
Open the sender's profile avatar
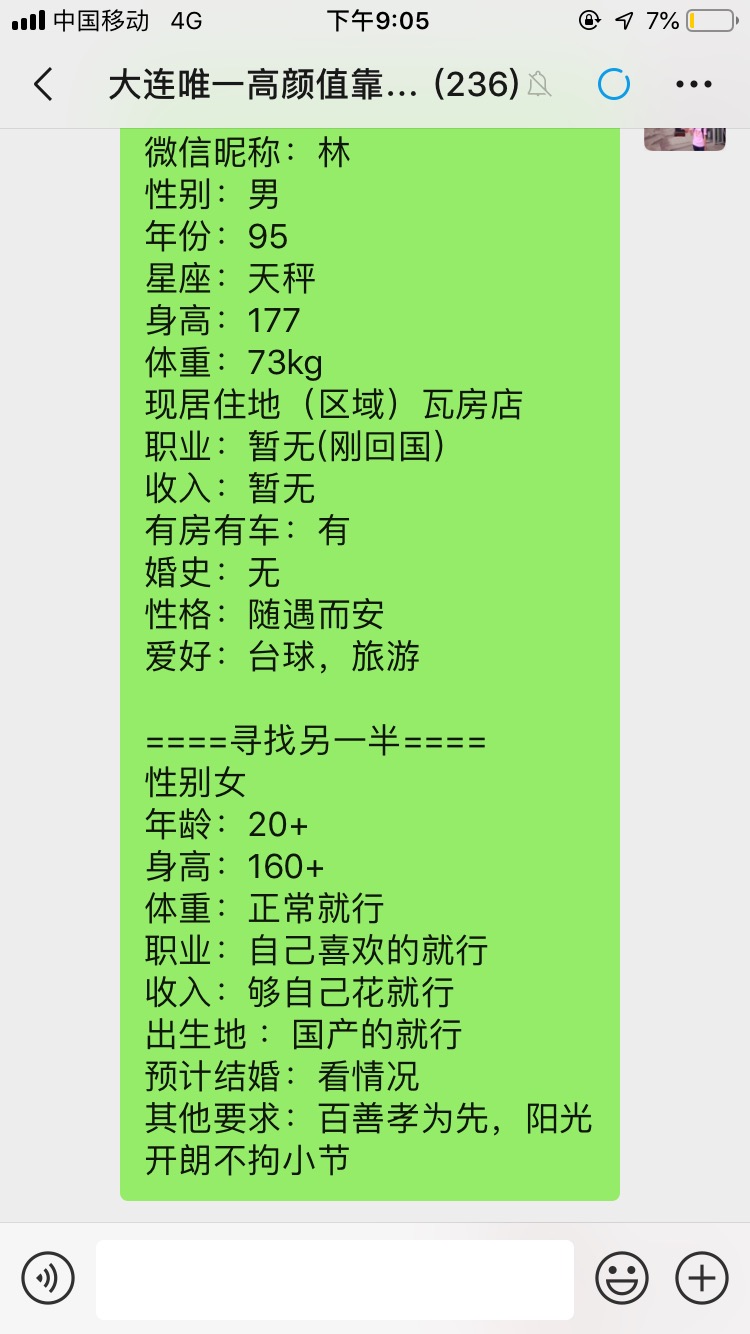[685, 139]
